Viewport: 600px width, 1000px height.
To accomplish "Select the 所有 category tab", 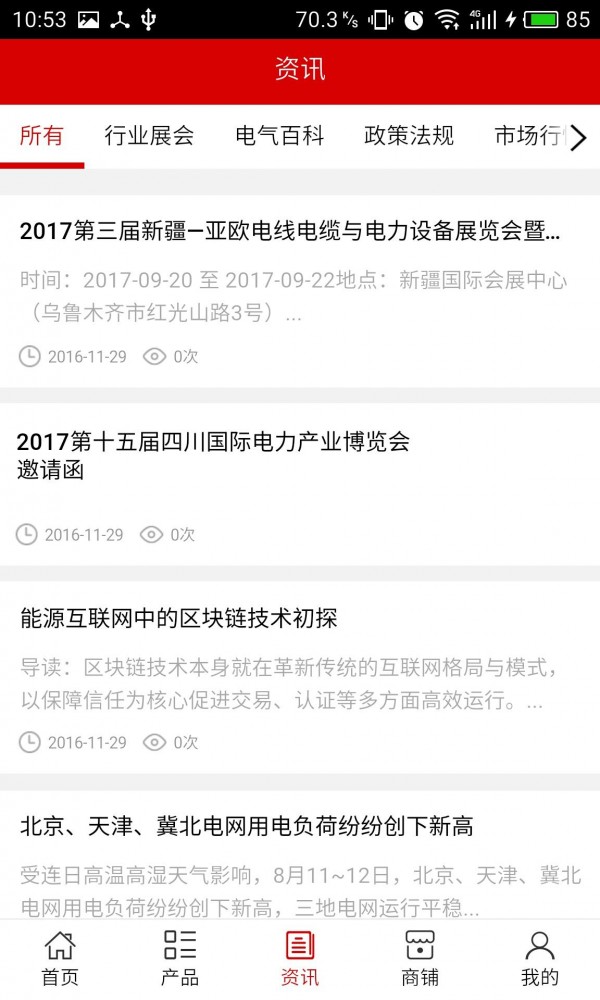I will pyautogui.click(x=42, y=136).
